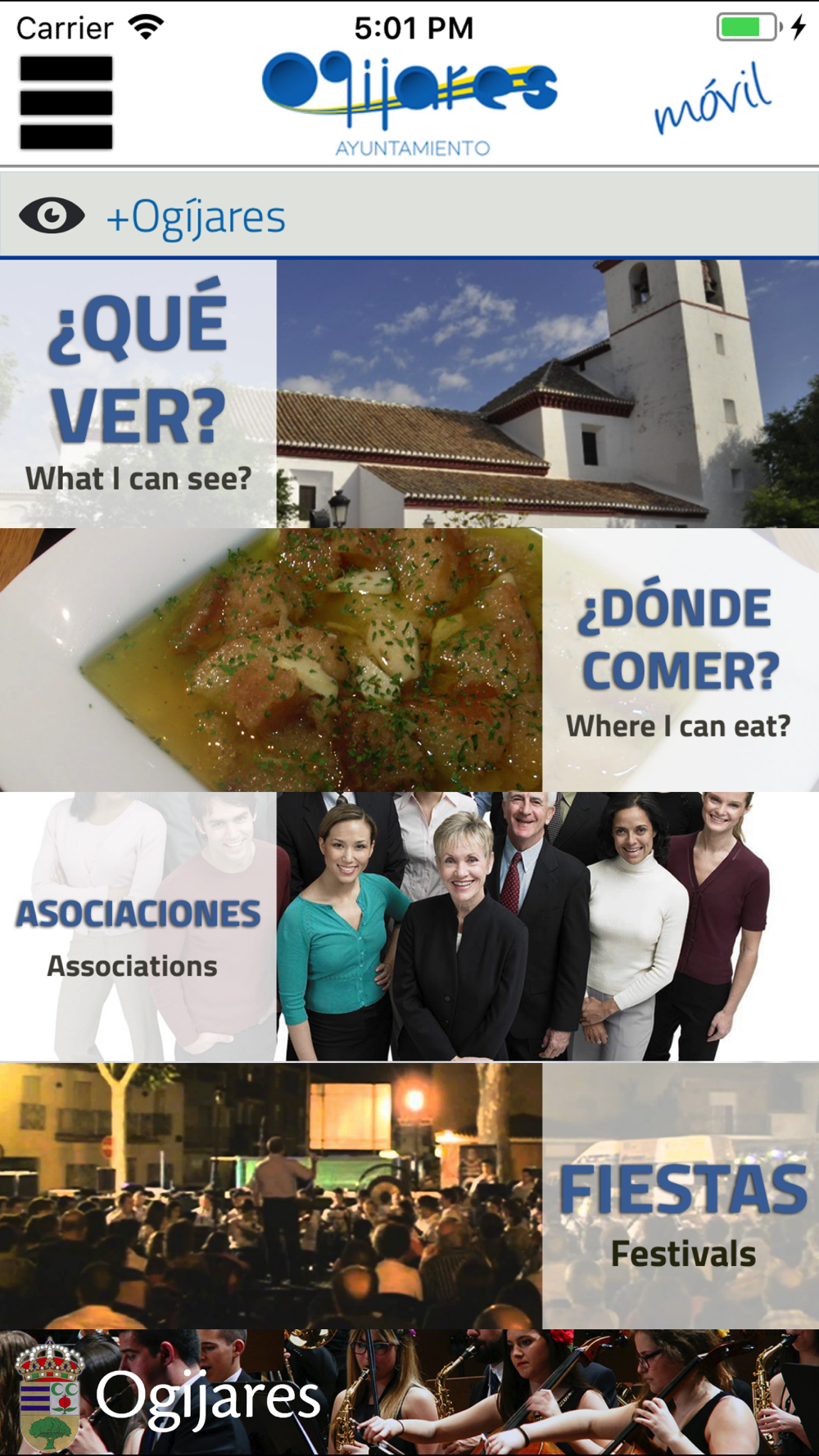
Task: Open the ¿Dónde comer? tile
Action: click(x=409, y=660)
